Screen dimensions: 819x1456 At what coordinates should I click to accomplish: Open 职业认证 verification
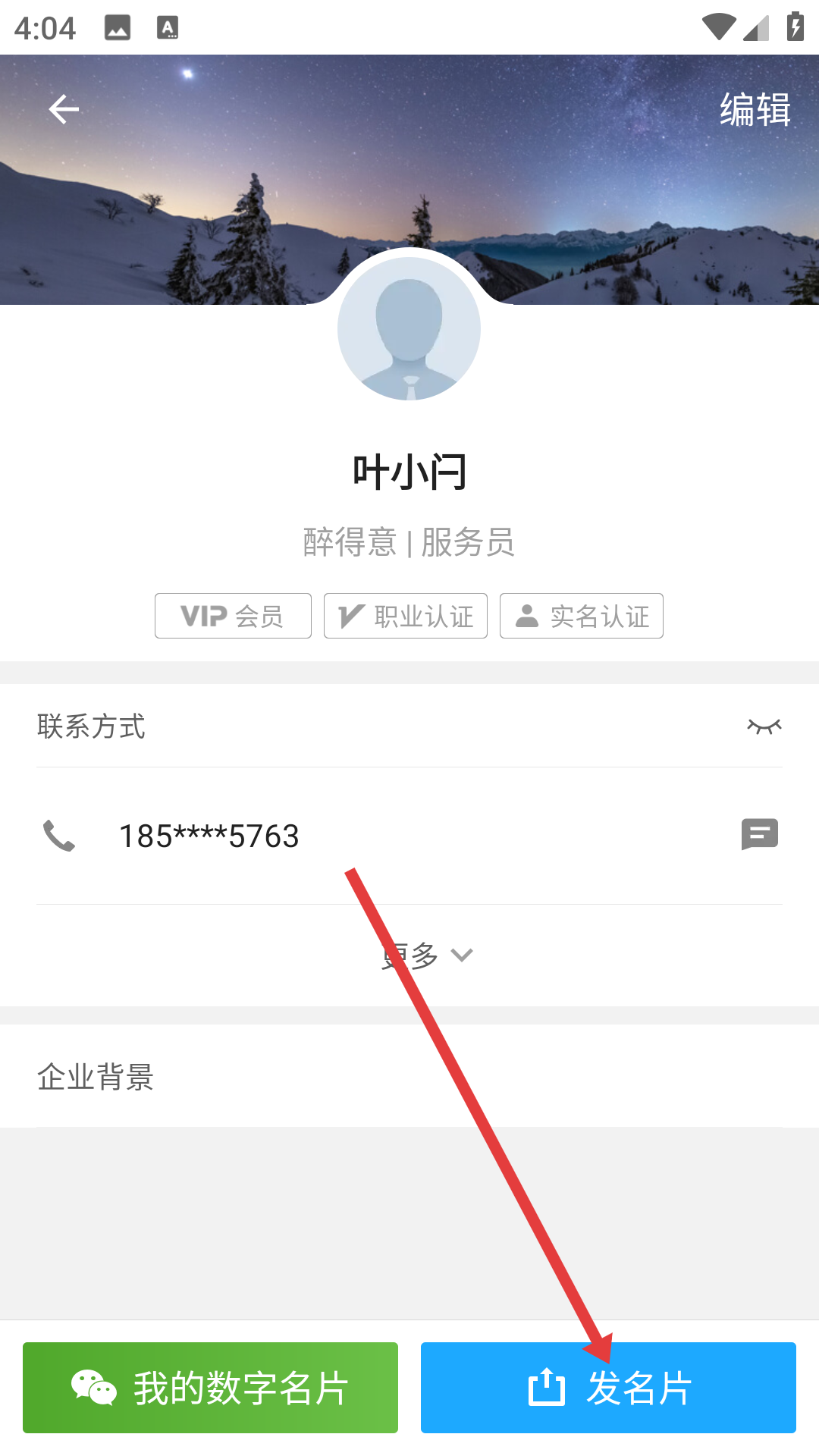(406, 616)
